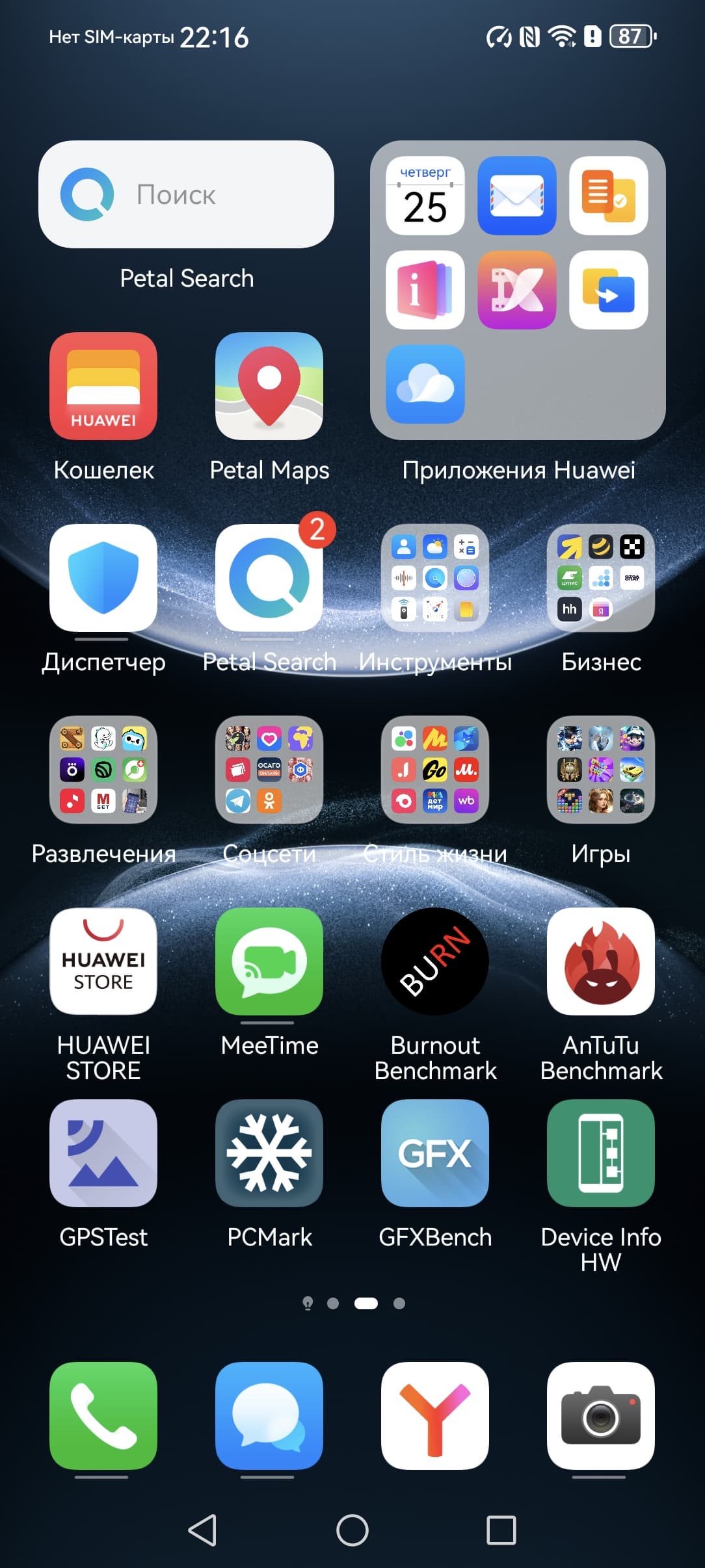Open the Соцсети folder
Screen dimensions: 705x1568
(269, 770)
